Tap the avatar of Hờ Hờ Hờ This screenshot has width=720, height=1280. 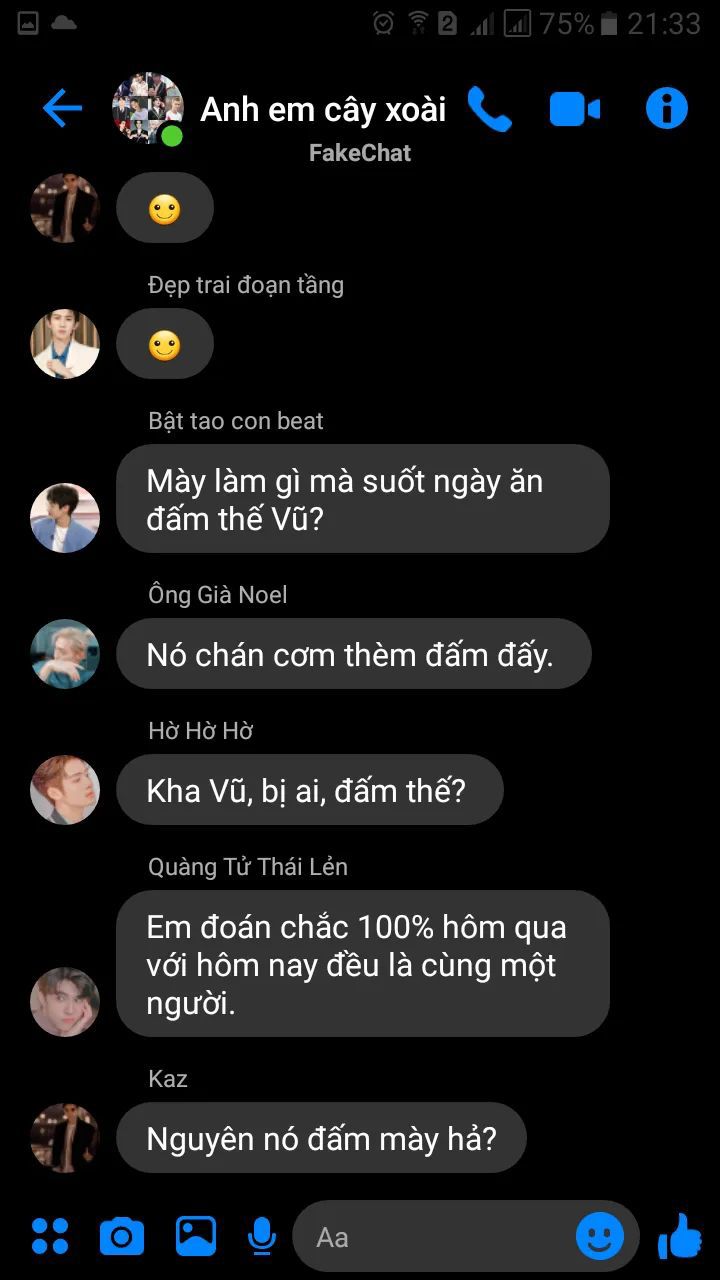65,790
